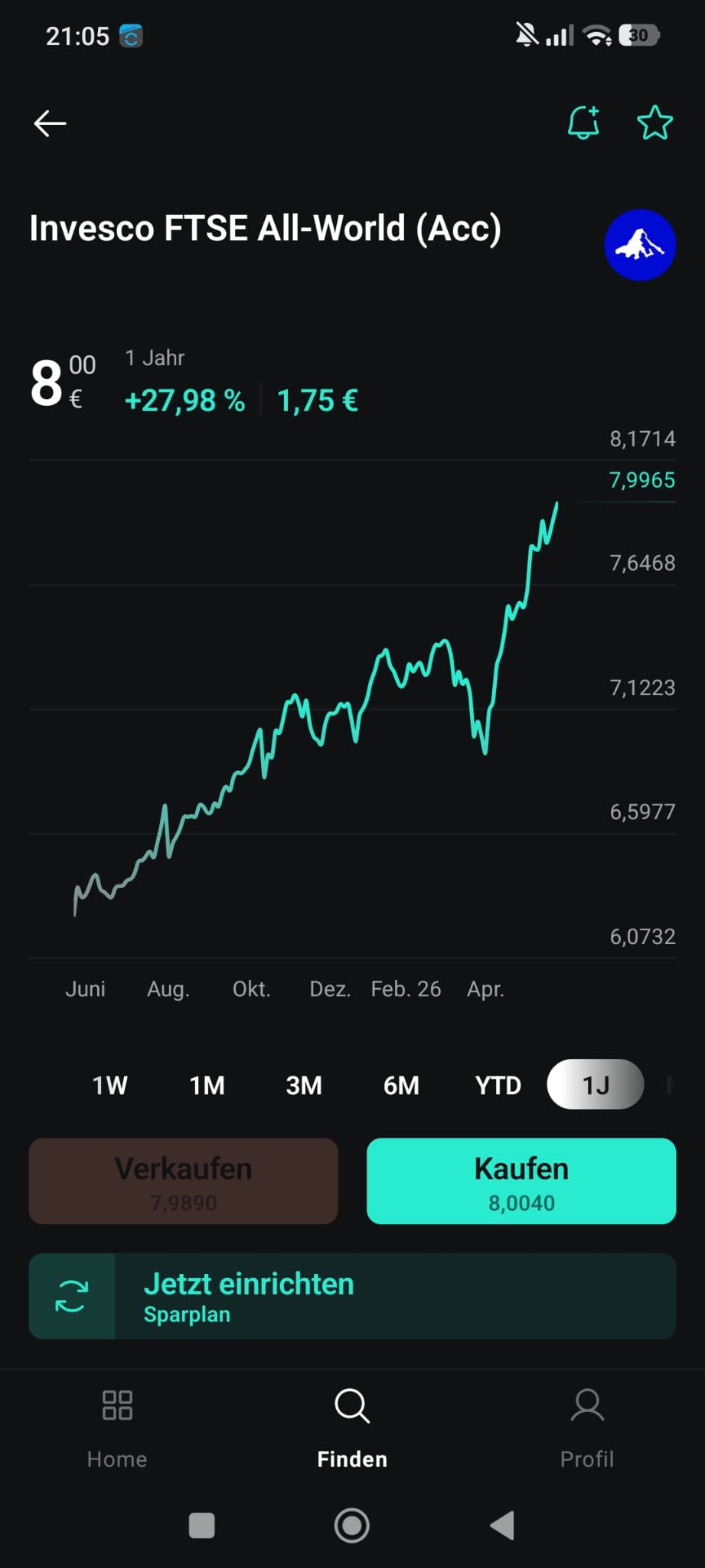This screenshot has width=705, height=1568.
Task: Select the 1J one-year range
Action: click(x=596, y=1084)
